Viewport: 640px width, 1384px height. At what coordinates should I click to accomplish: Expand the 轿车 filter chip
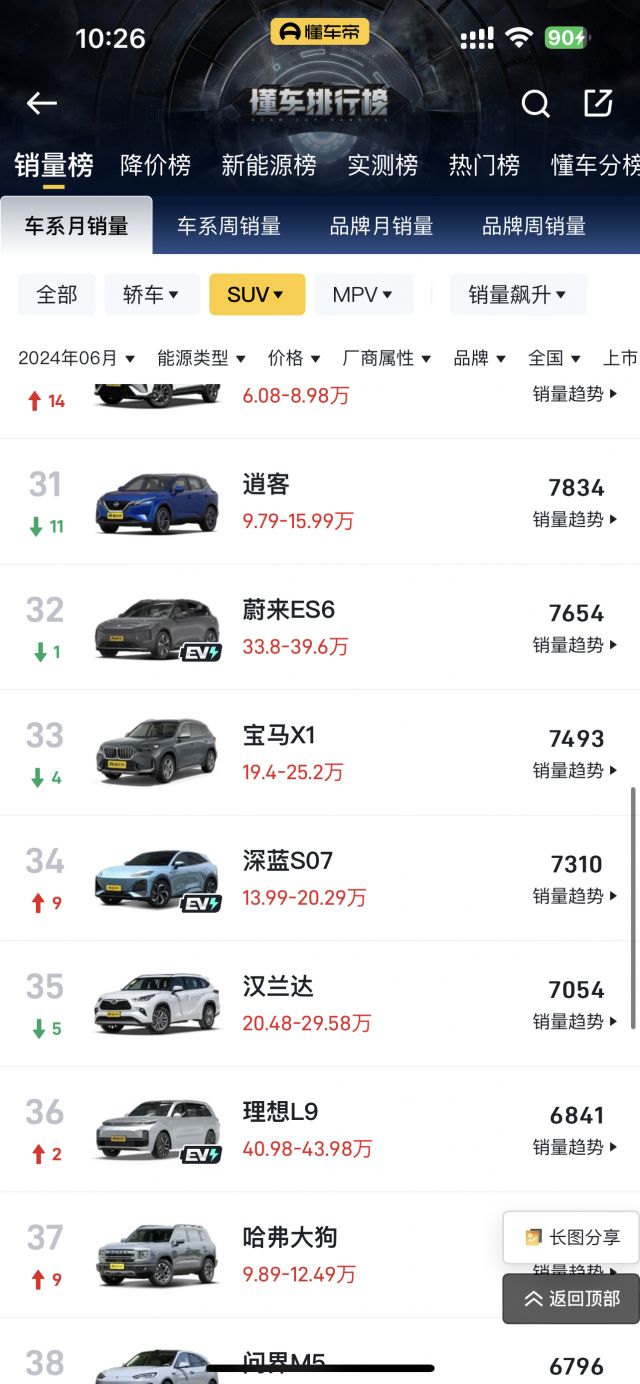click(x=151, y=294)
